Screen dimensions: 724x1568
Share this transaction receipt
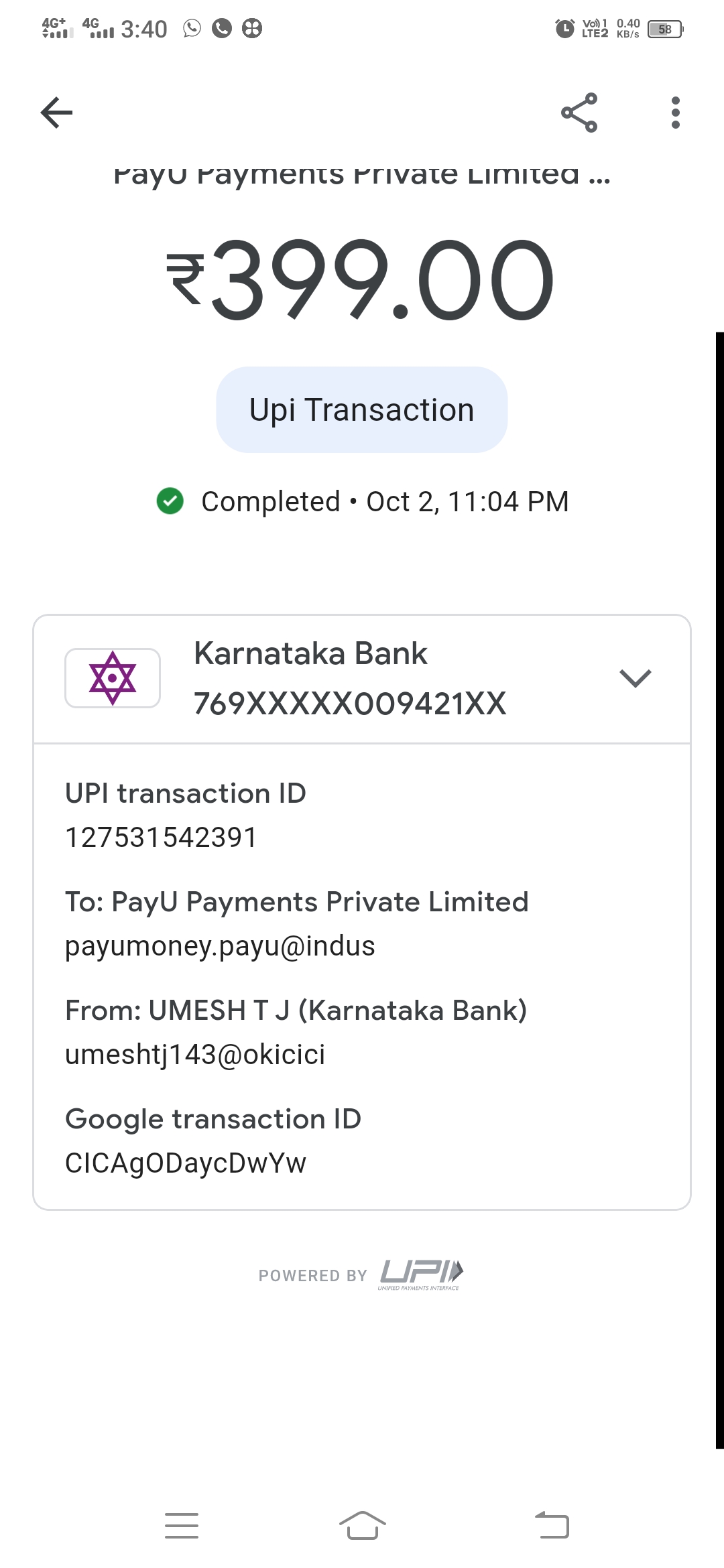click(579, 113)
